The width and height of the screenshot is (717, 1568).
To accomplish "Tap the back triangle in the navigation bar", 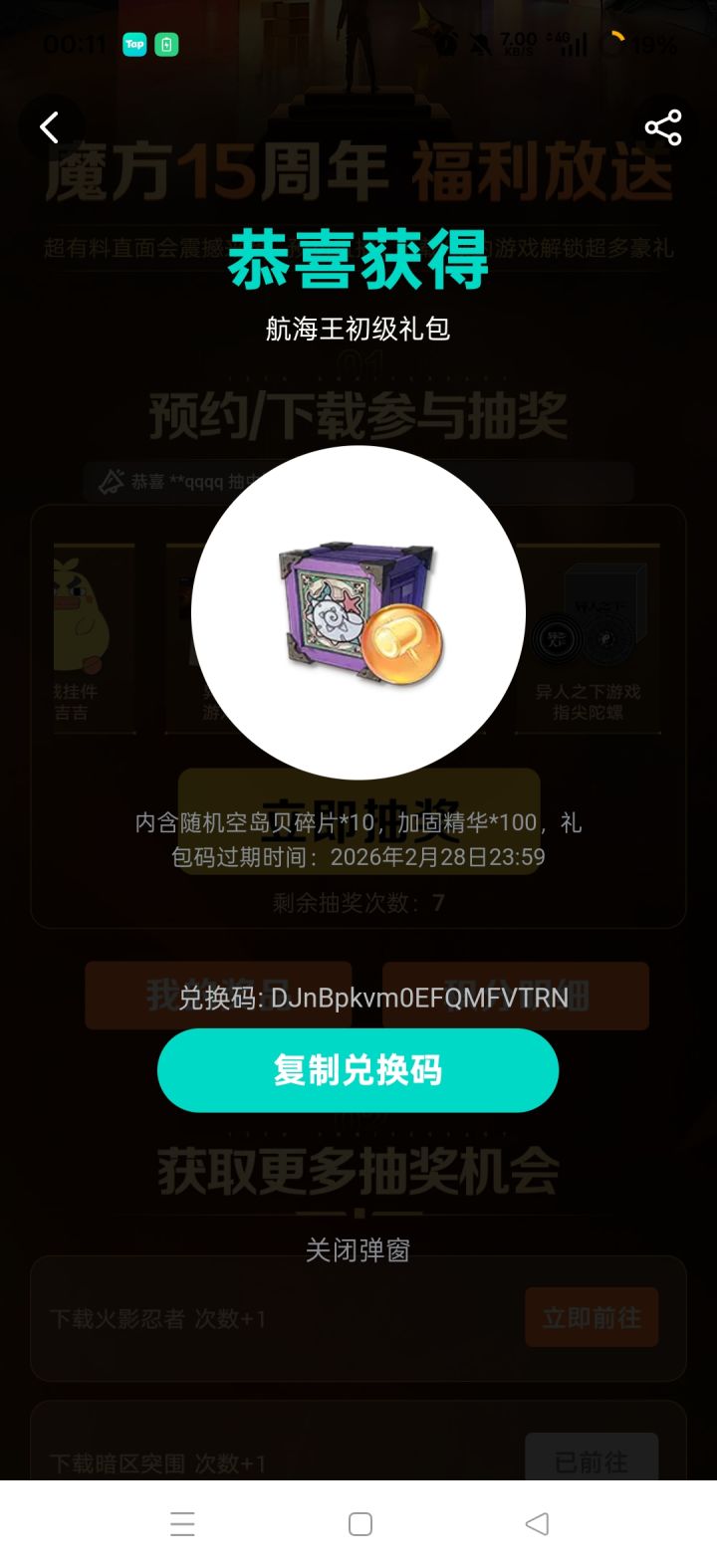I will 536,1523.
